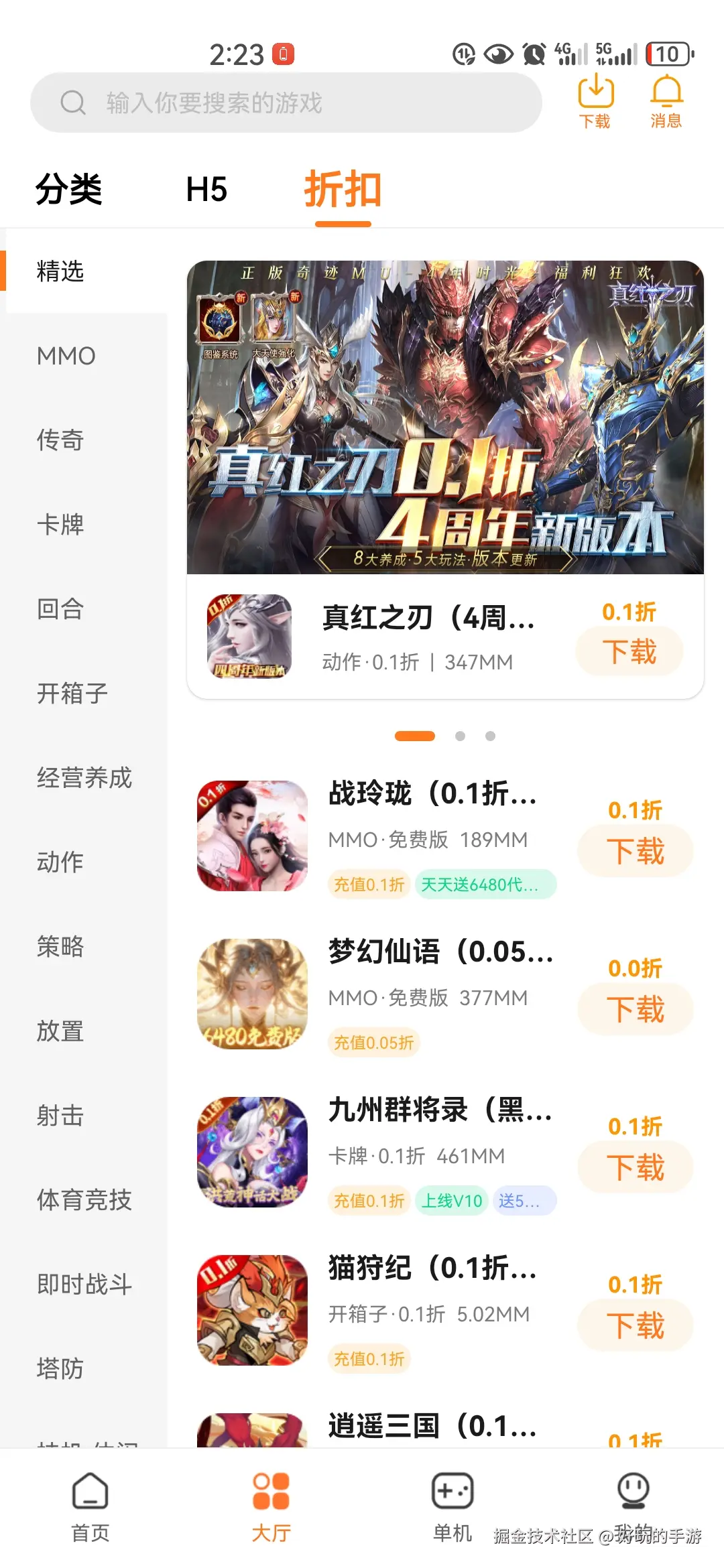
Task: Select the MMO category in sidebar
Action: tap(65, 356)
